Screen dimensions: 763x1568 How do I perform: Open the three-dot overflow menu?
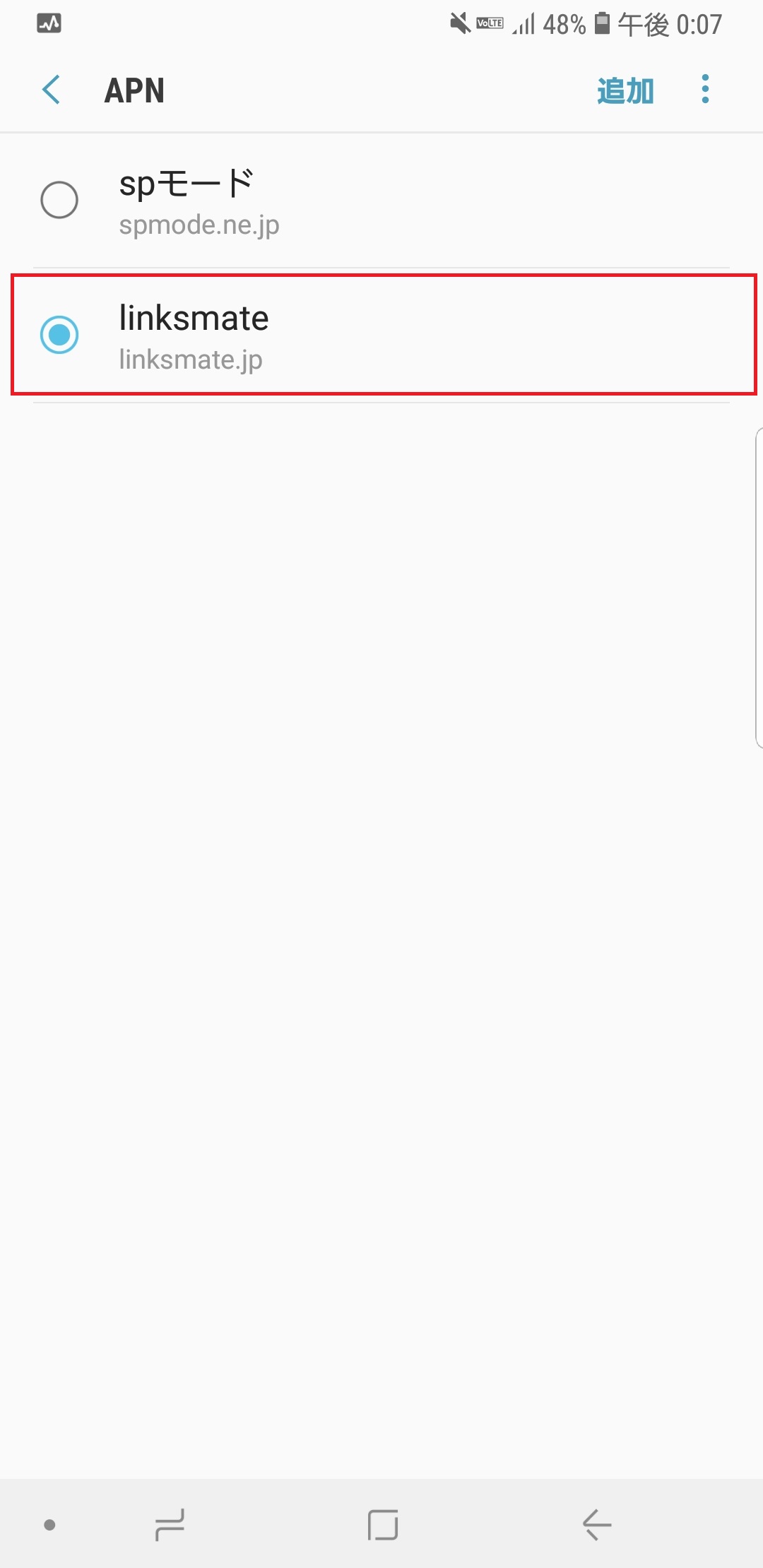tap(704, 90)
